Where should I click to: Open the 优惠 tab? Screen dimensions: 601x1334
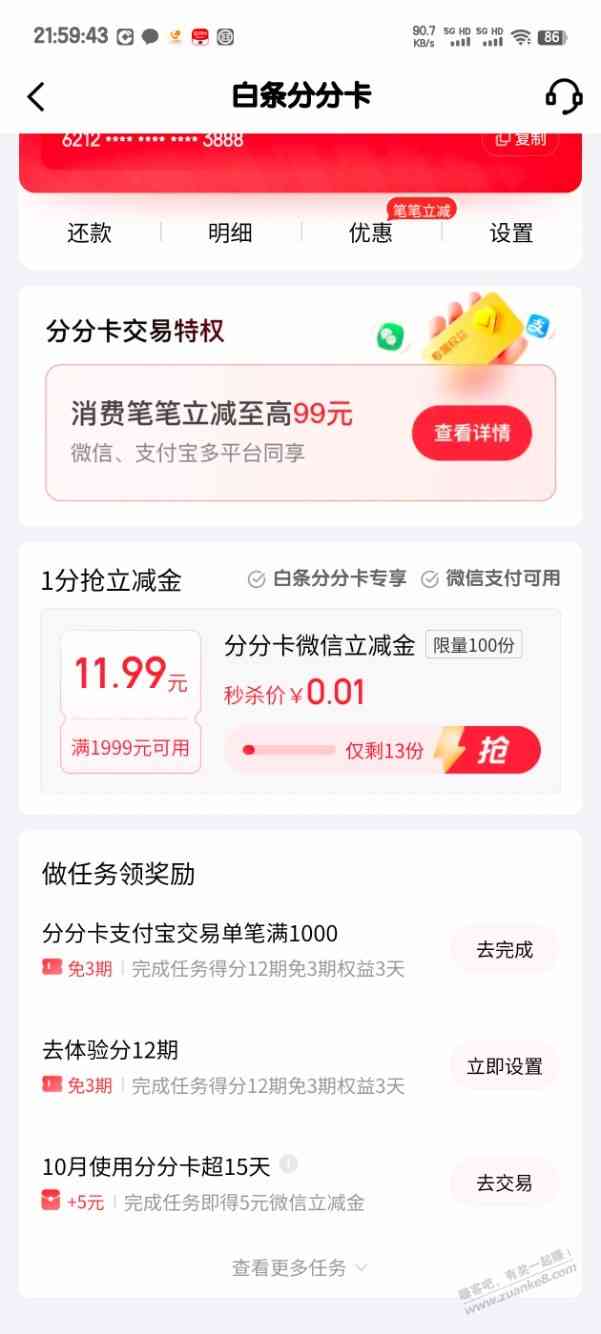[371, 233]
